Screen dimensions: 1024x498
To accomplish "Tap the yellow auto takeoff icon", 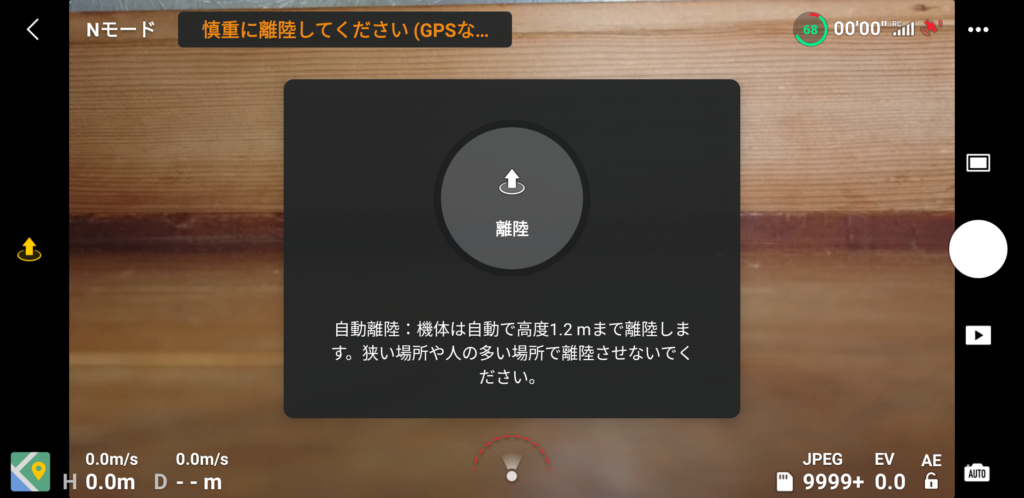I will click(x=30, y=249).
